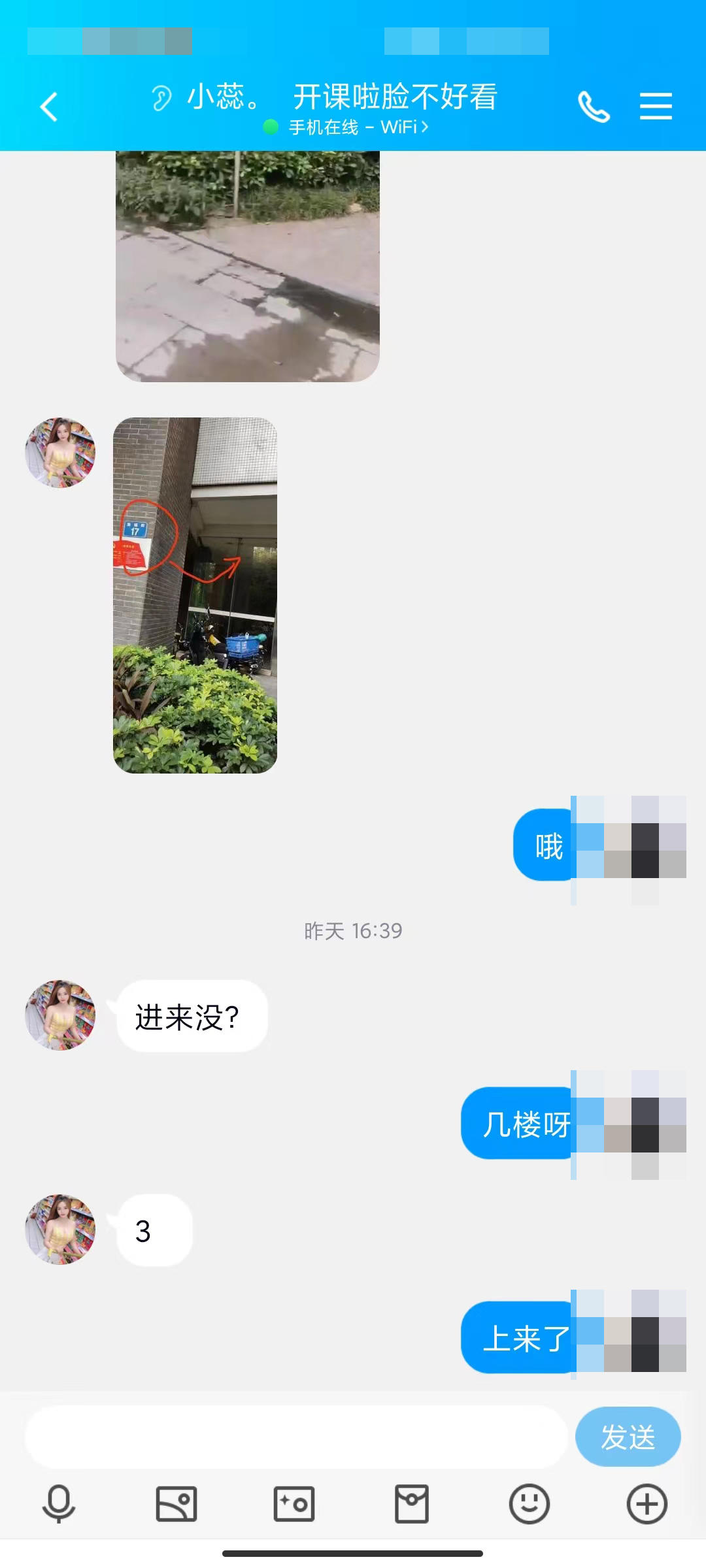Go back to the chat list
Viewport: 706px width, 1568px height.
[49, 106]
